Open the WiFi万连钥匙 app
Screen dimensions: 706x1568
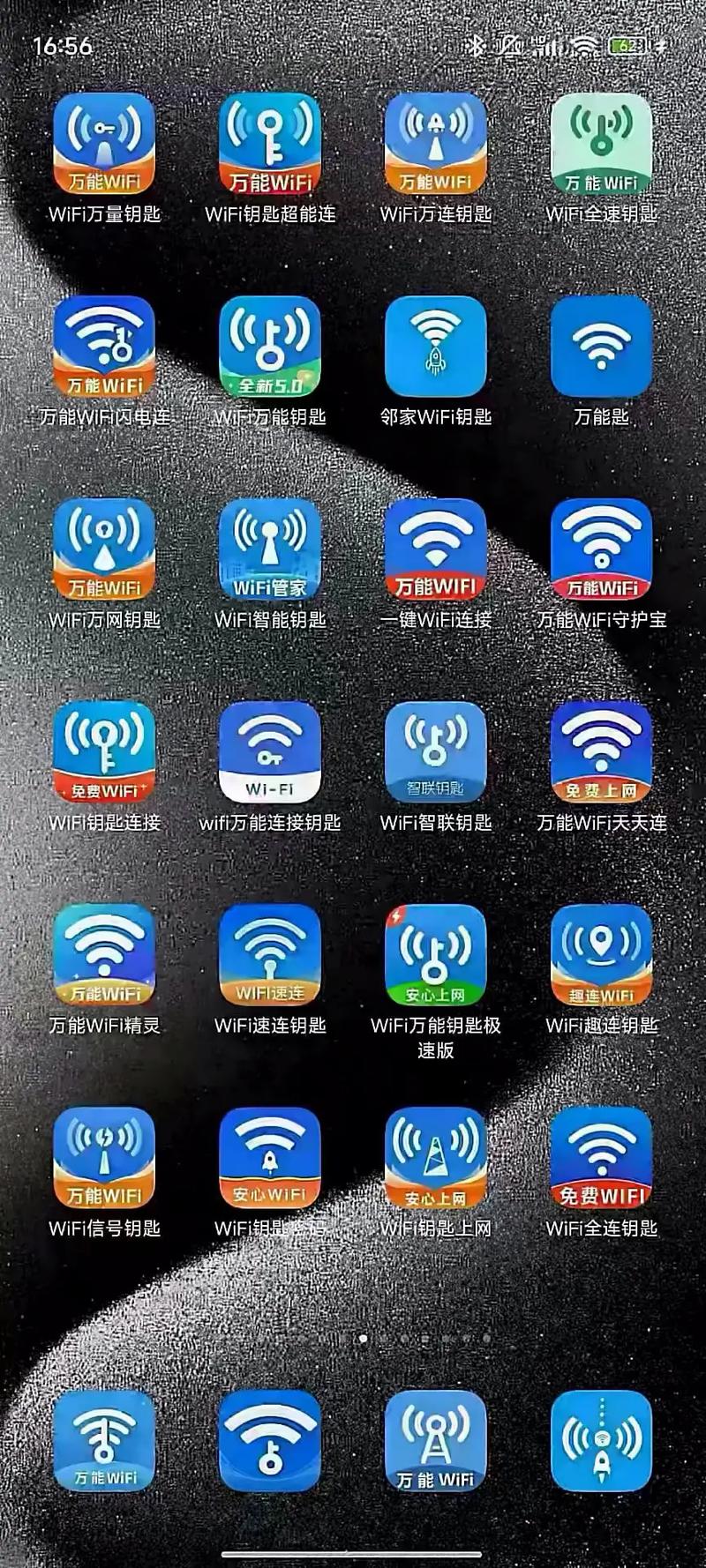435,146
